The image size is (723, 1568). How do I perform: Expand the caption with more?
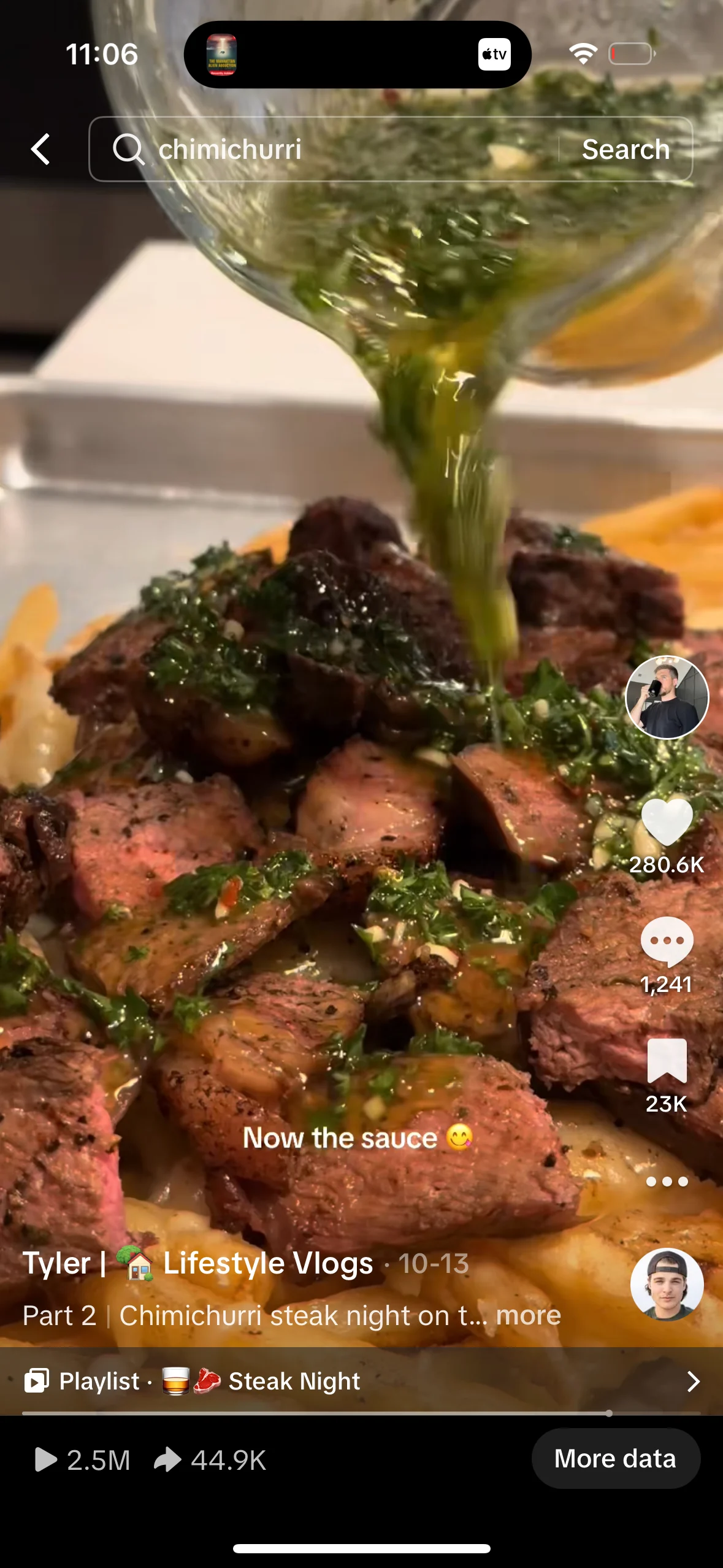529,1315
